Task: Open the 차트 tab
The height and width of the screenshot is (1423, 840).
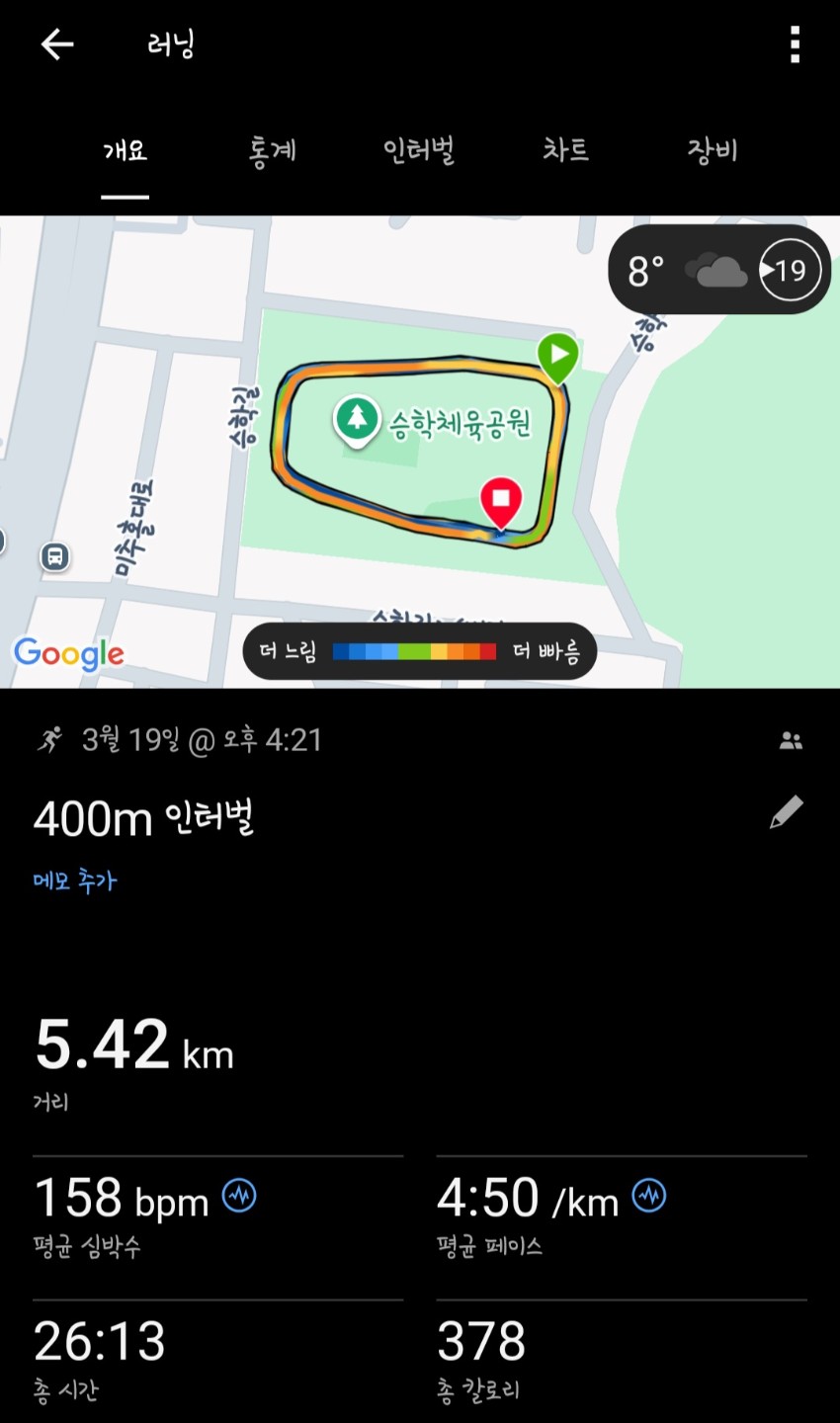Action: click(565, 151)
